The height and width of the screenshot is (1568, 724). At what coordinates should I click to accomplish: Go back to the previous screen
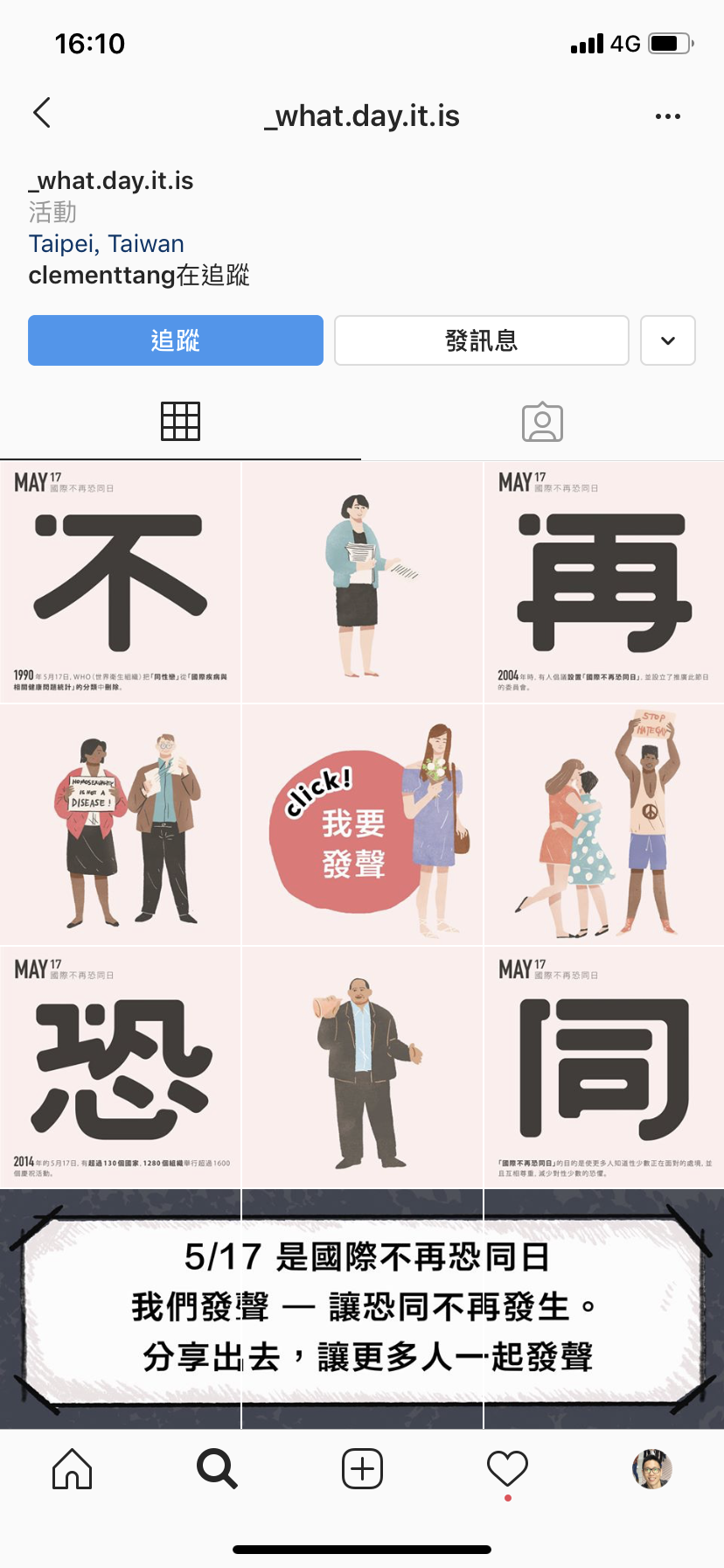pos(42,114)
